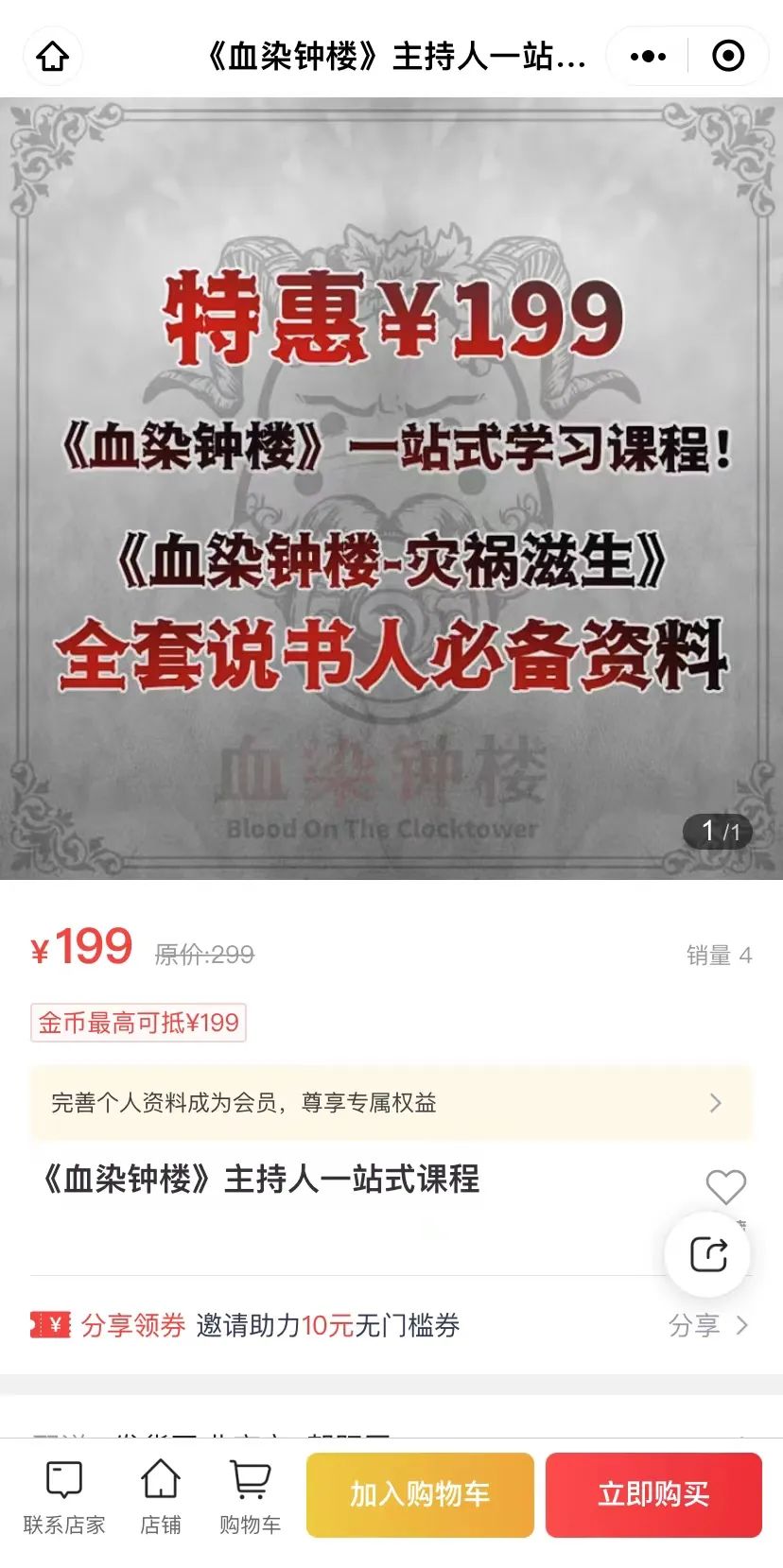The height and width of the screenshot is (1568, 783).
Task: Tap the home icon in the top bar
Action: pyautogui.click(x=52, y=55)
